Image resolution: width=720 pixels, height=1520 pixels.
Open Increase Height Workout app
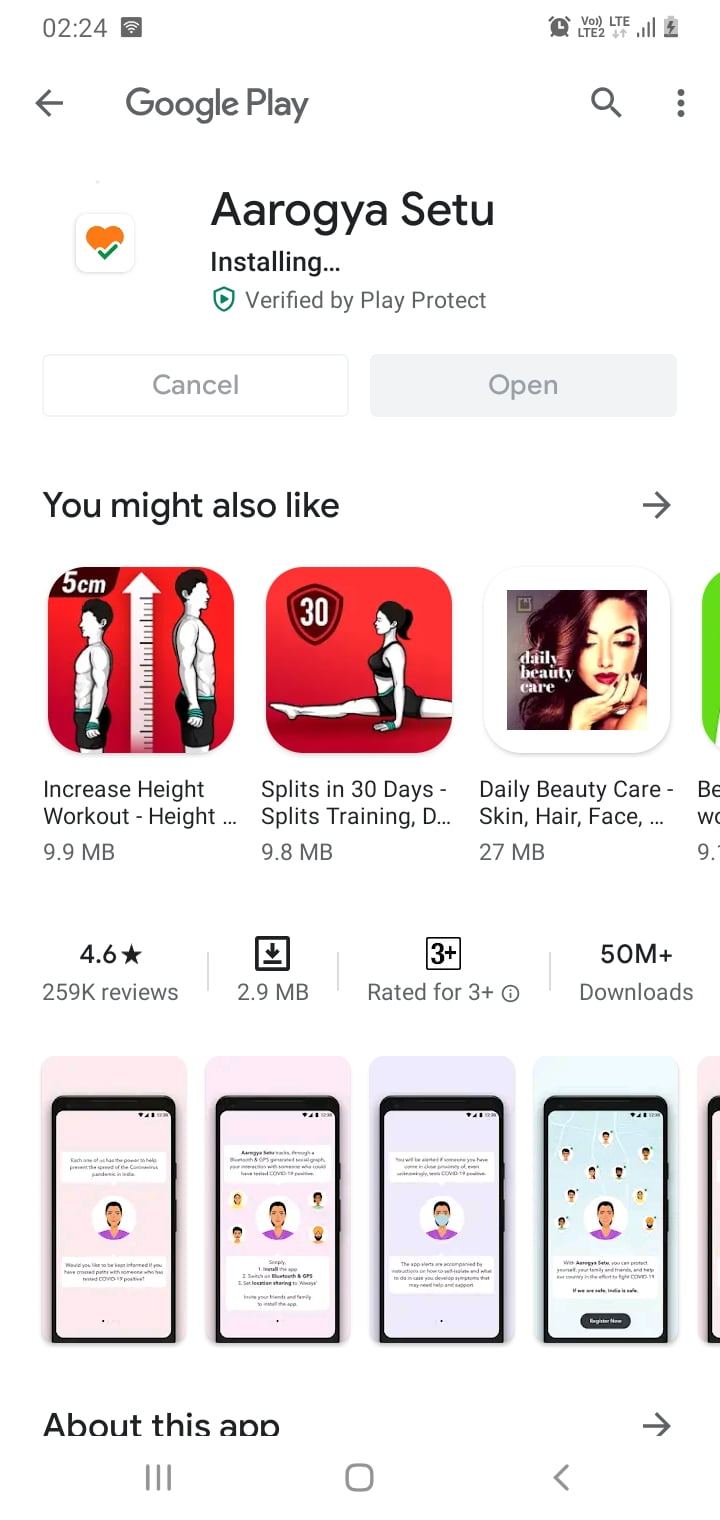(141, 660)
